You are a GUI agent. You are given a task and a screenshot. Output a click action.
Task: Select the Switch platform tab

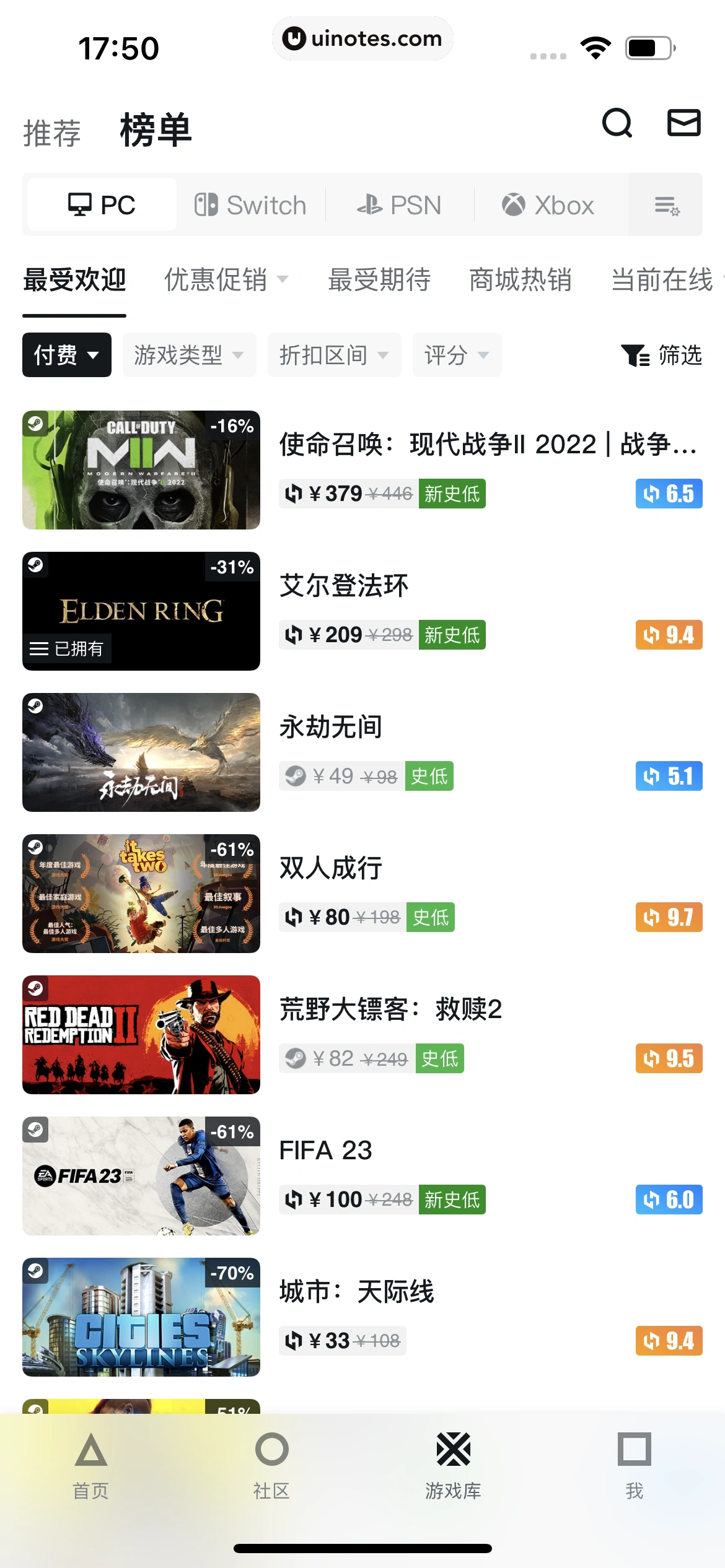pyautogui.click(x=251, y=205)
